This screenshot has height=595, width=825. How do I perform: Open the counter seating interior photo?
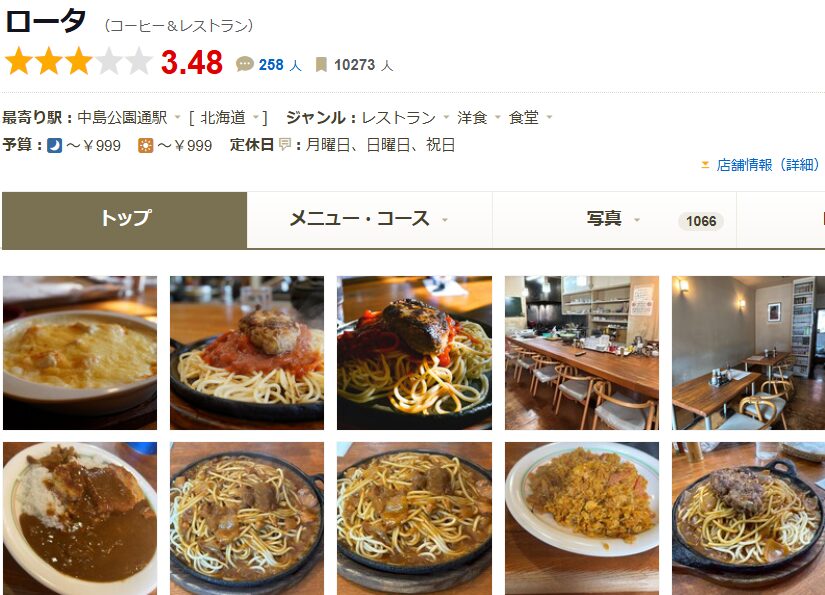(x=582, y=353)
